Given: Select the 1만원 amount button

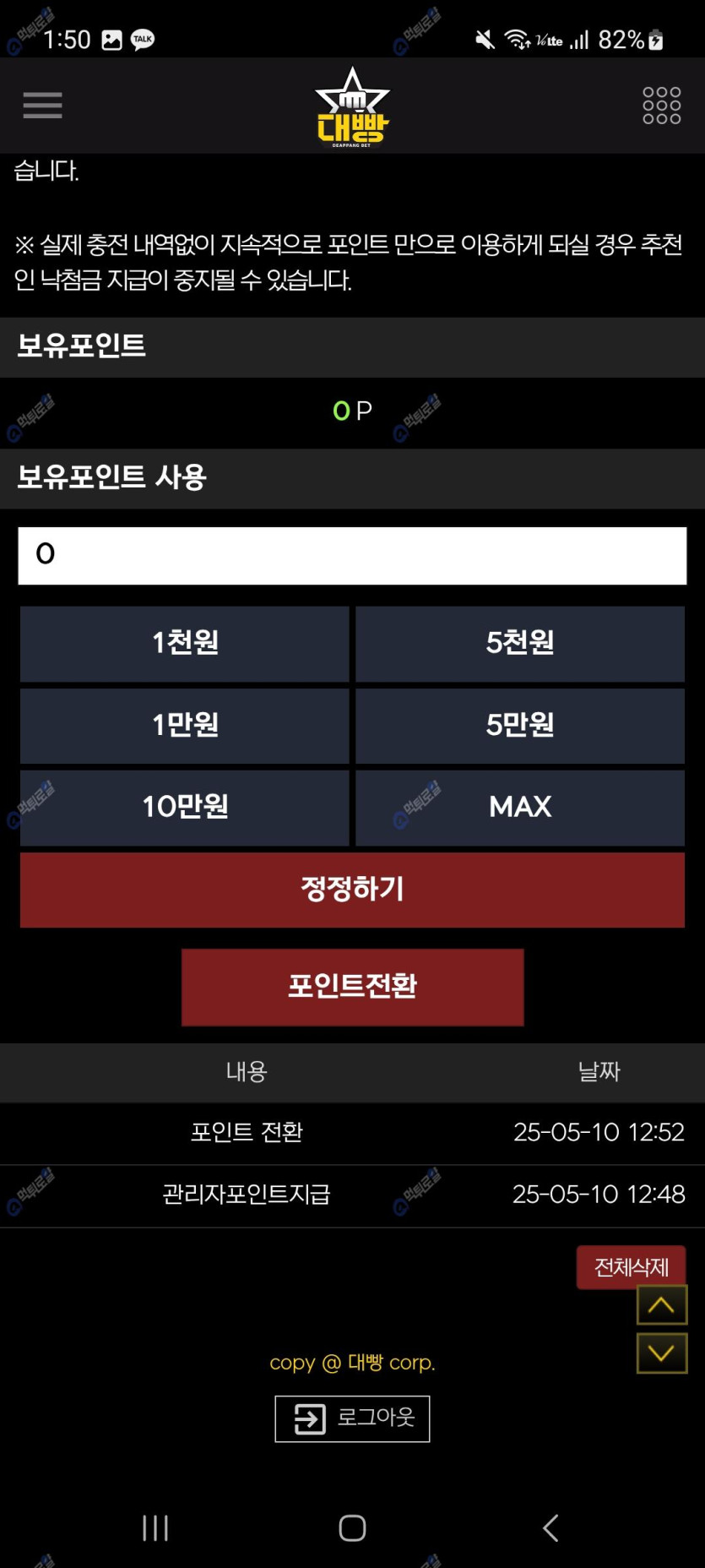Looking at the screenshot, I should (x=185, y=726).
